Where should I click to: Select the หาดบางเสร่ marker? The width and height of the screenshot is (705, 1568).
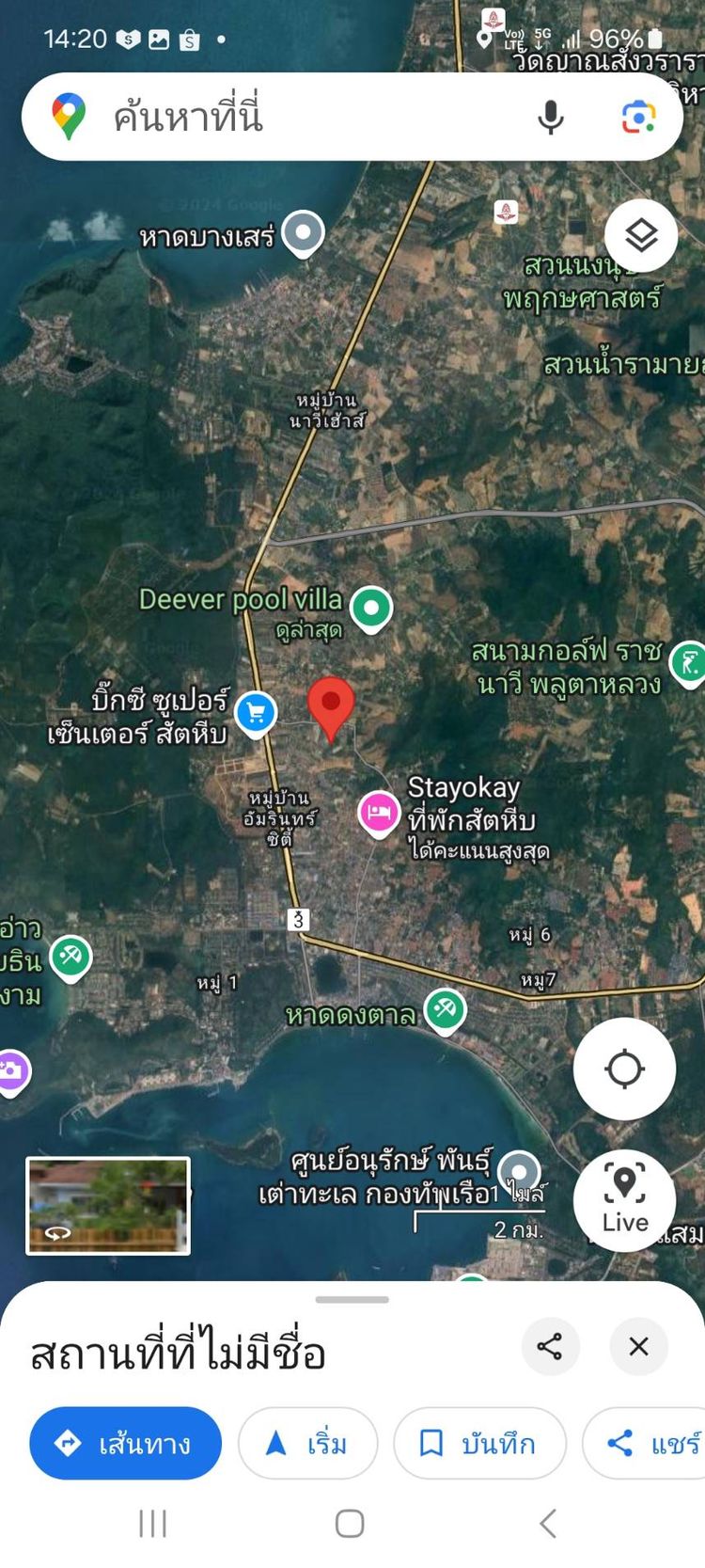tap(304, 233)
